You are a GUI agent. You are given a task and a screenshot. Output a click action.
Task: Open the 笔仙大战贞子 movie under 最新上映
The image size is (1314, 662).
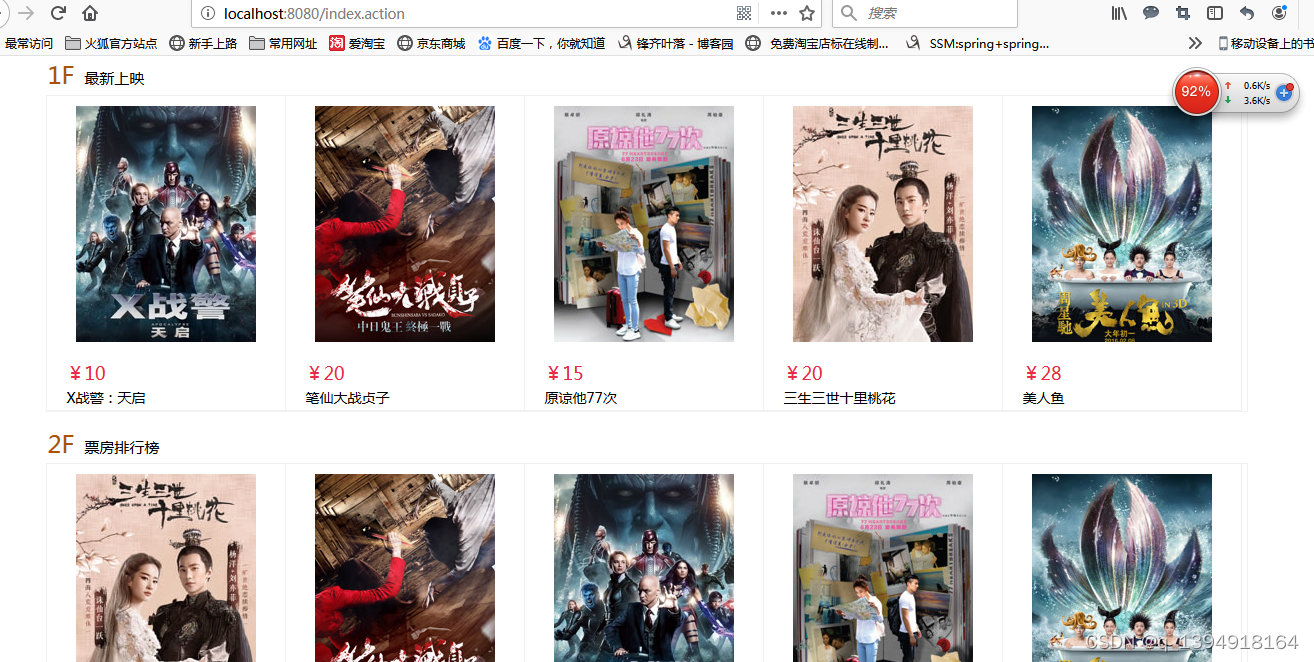pos(405,224)
